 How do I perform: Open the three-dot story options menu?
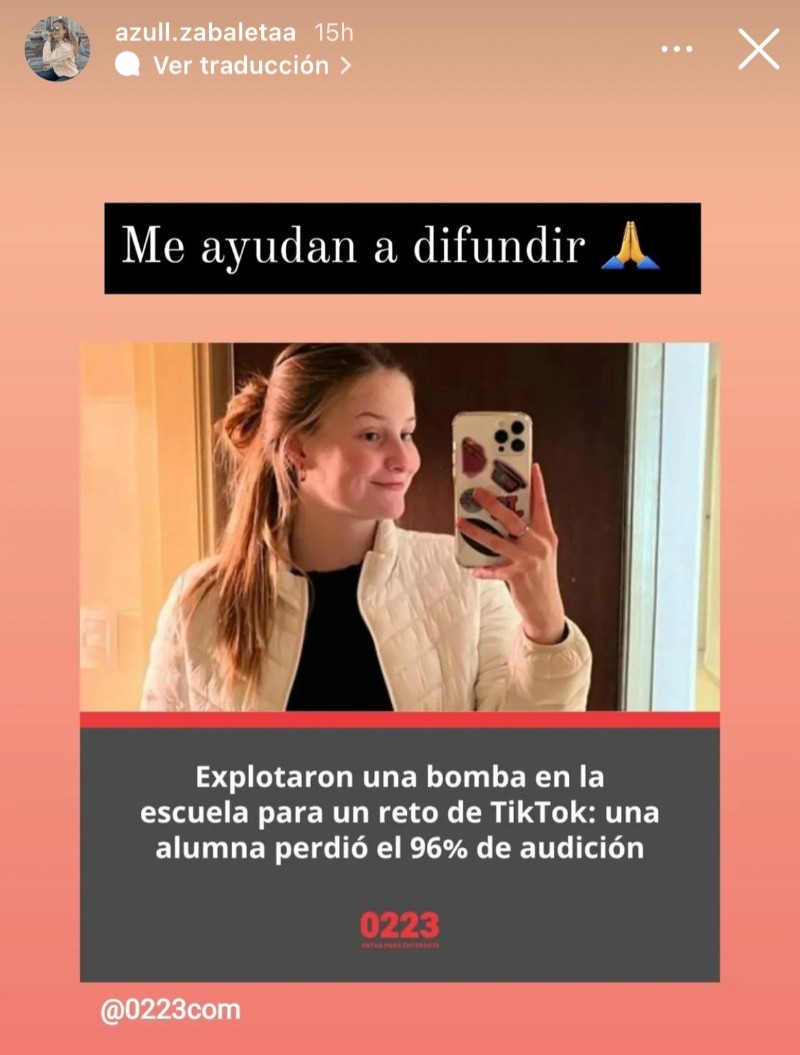click(678, 49)
